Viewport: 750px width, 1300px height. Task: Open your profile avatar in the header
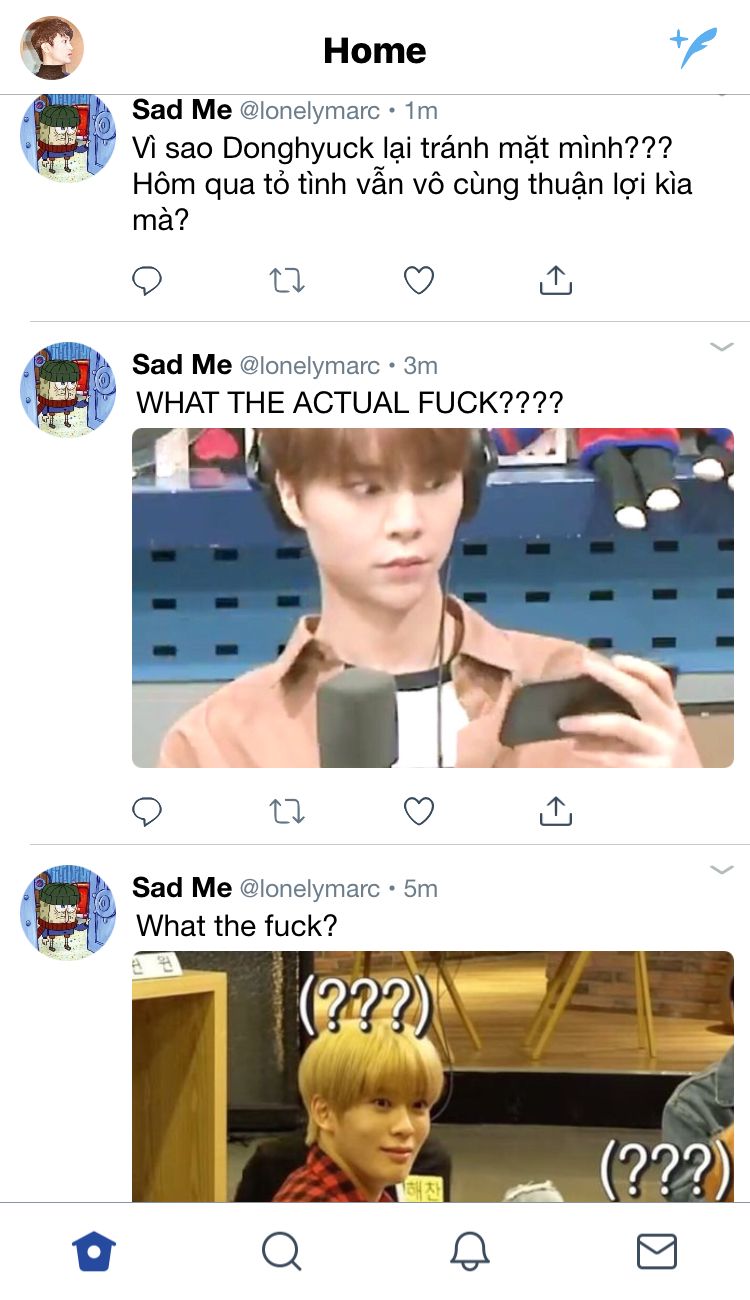(52, 48)
